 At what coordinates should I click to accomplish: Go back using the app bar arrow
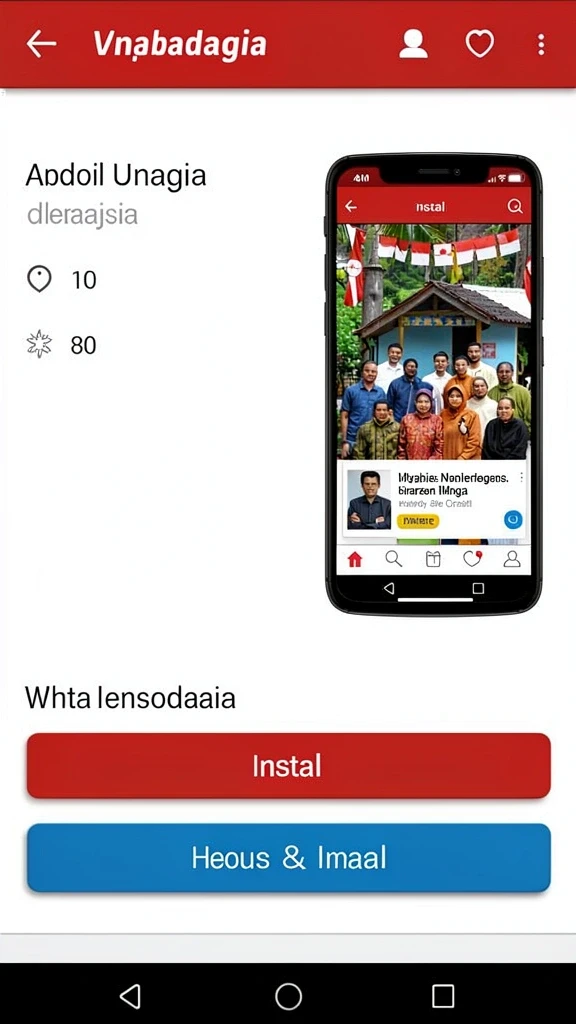pyautogui.click(x=41, y=44)
